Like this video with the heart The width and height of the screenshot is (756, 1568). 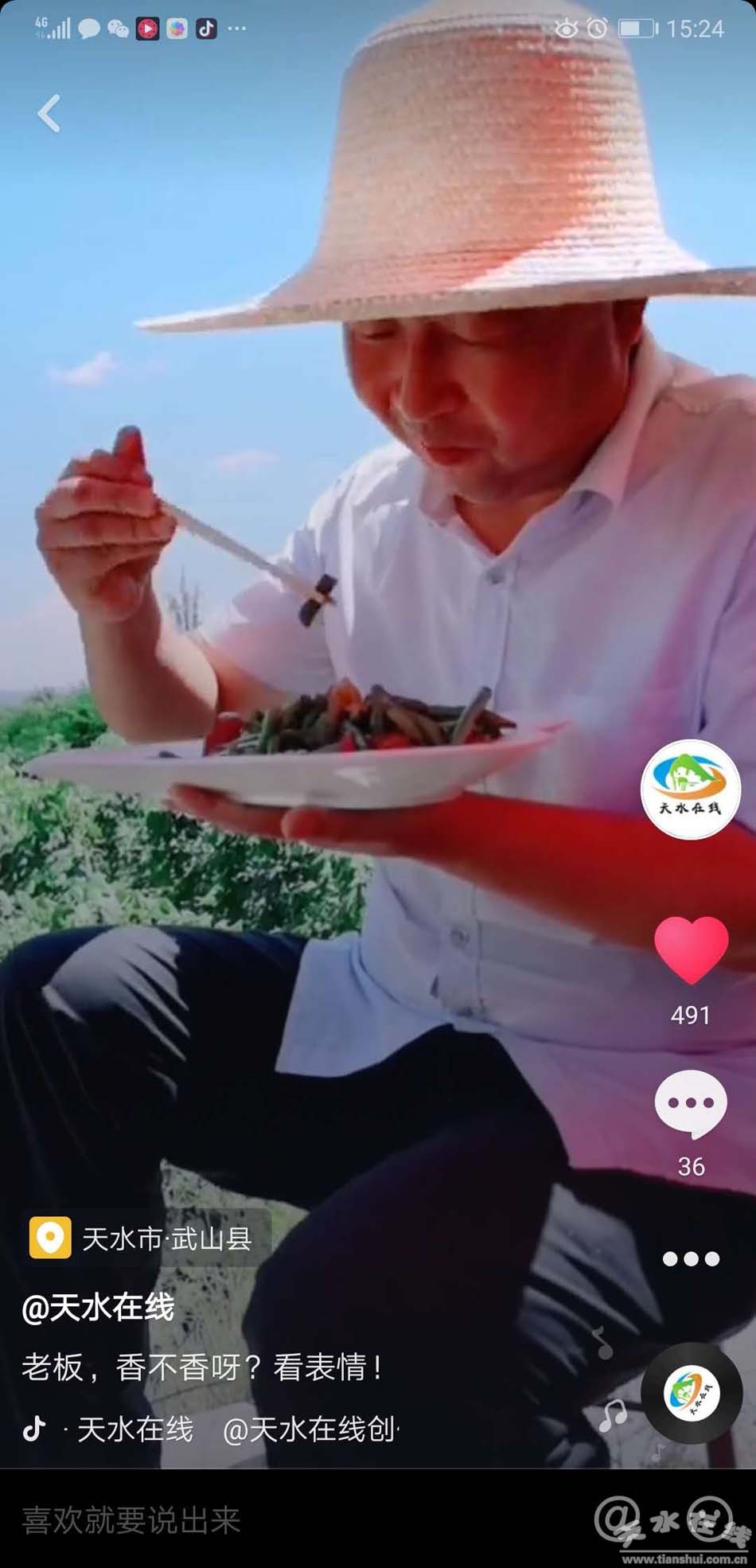tap(691, 949)
